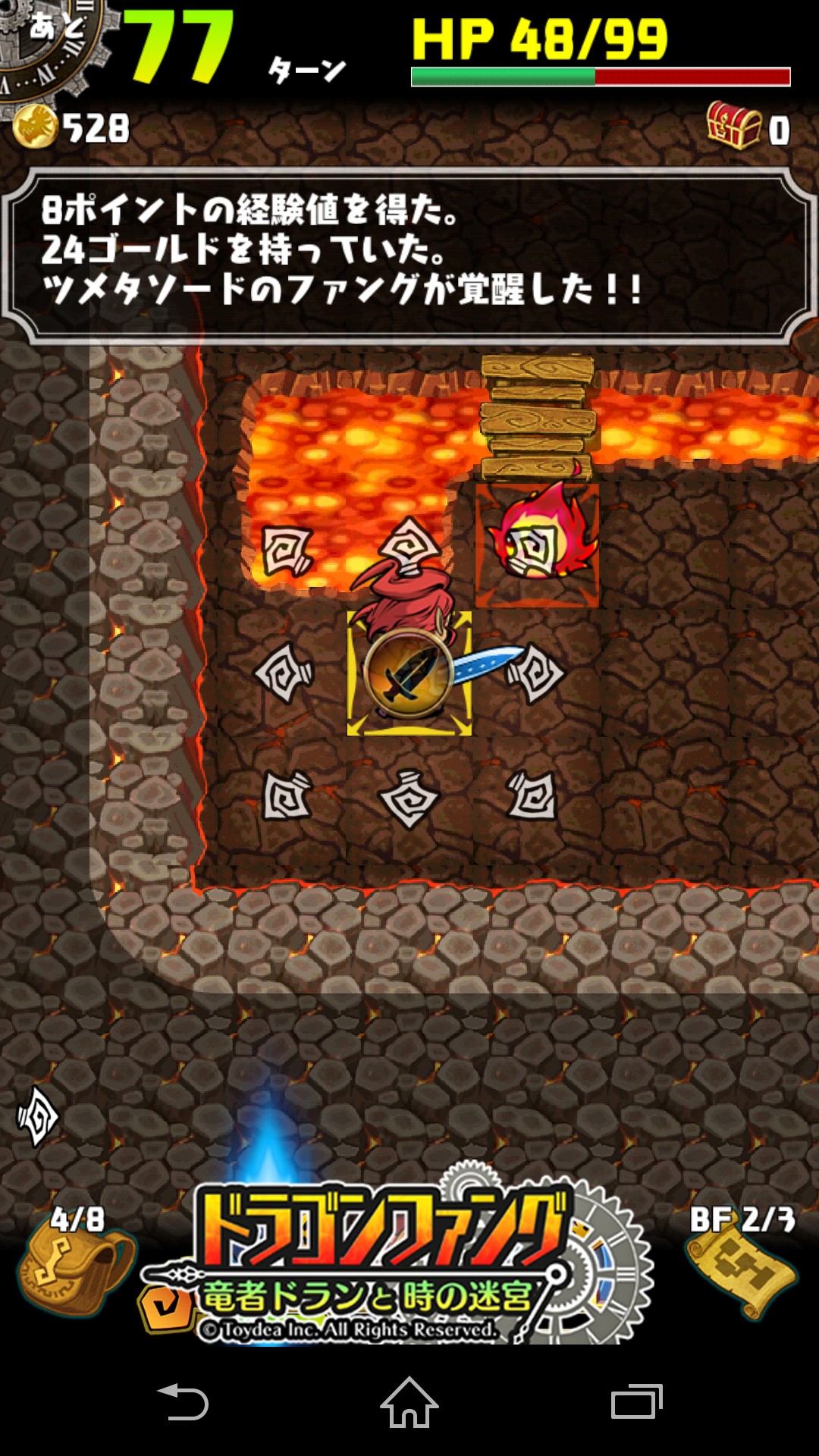
Task: Move down using the down arrow
Action: (x=409, y=799)
